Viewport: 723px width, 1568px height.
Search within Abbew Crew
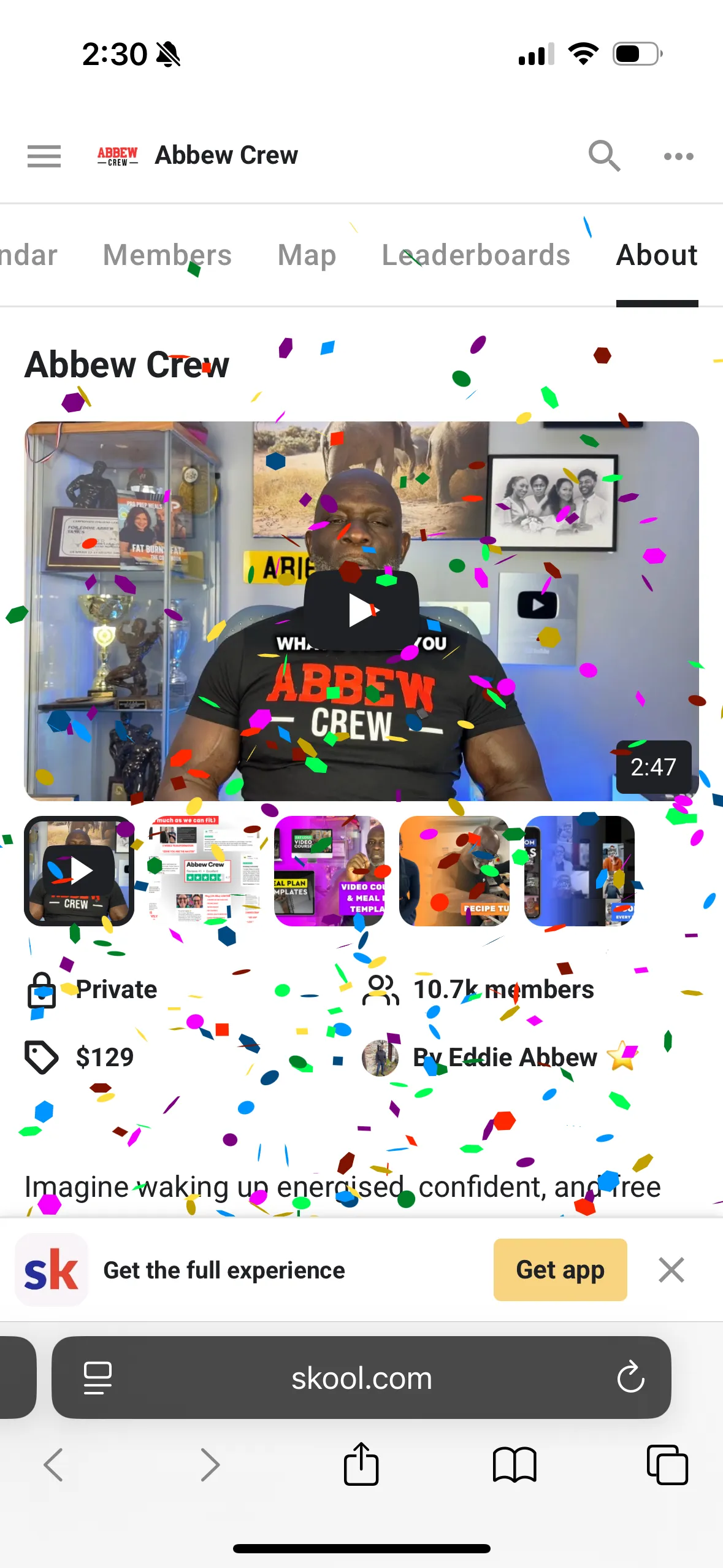click(604, 156)
